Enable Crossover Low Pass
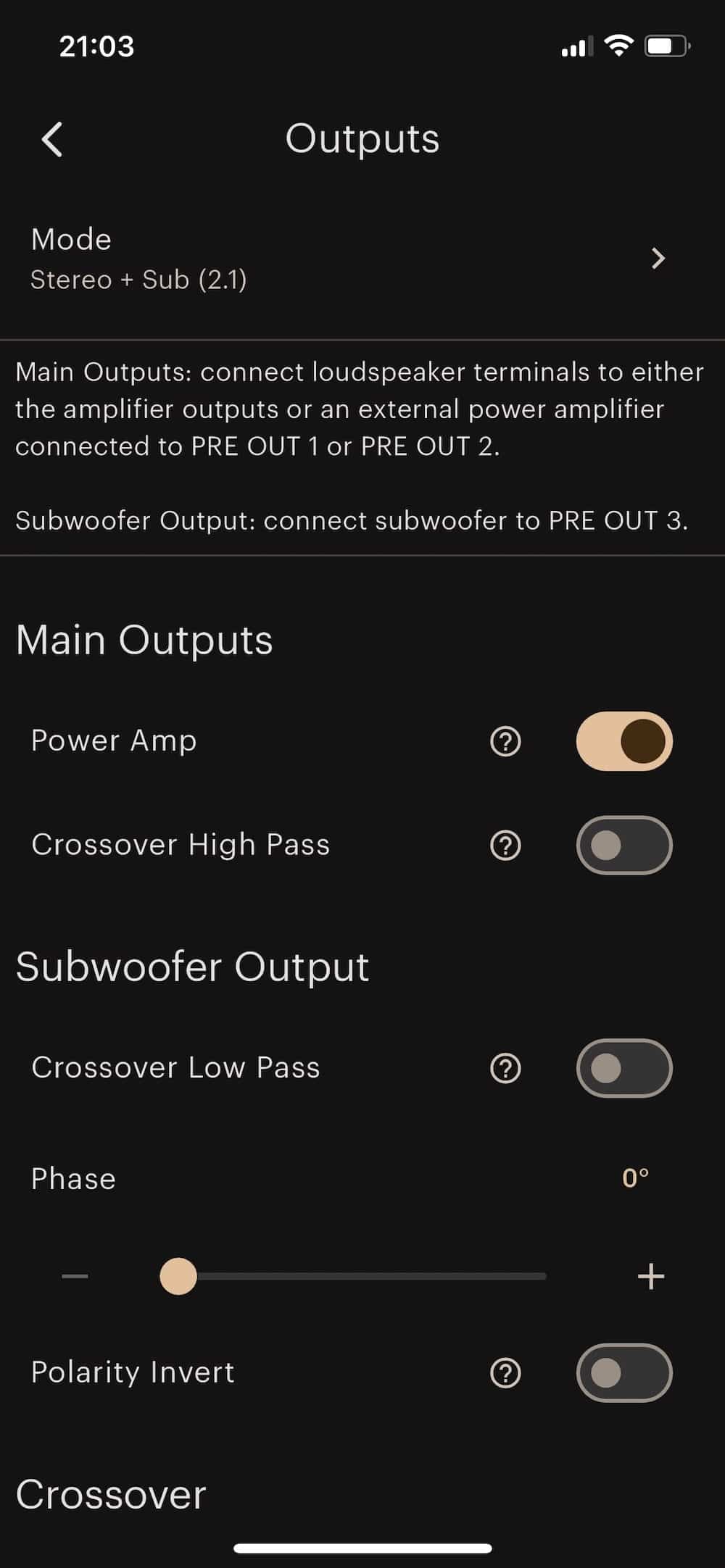 pyautogui.click(x=624, y=1068)
